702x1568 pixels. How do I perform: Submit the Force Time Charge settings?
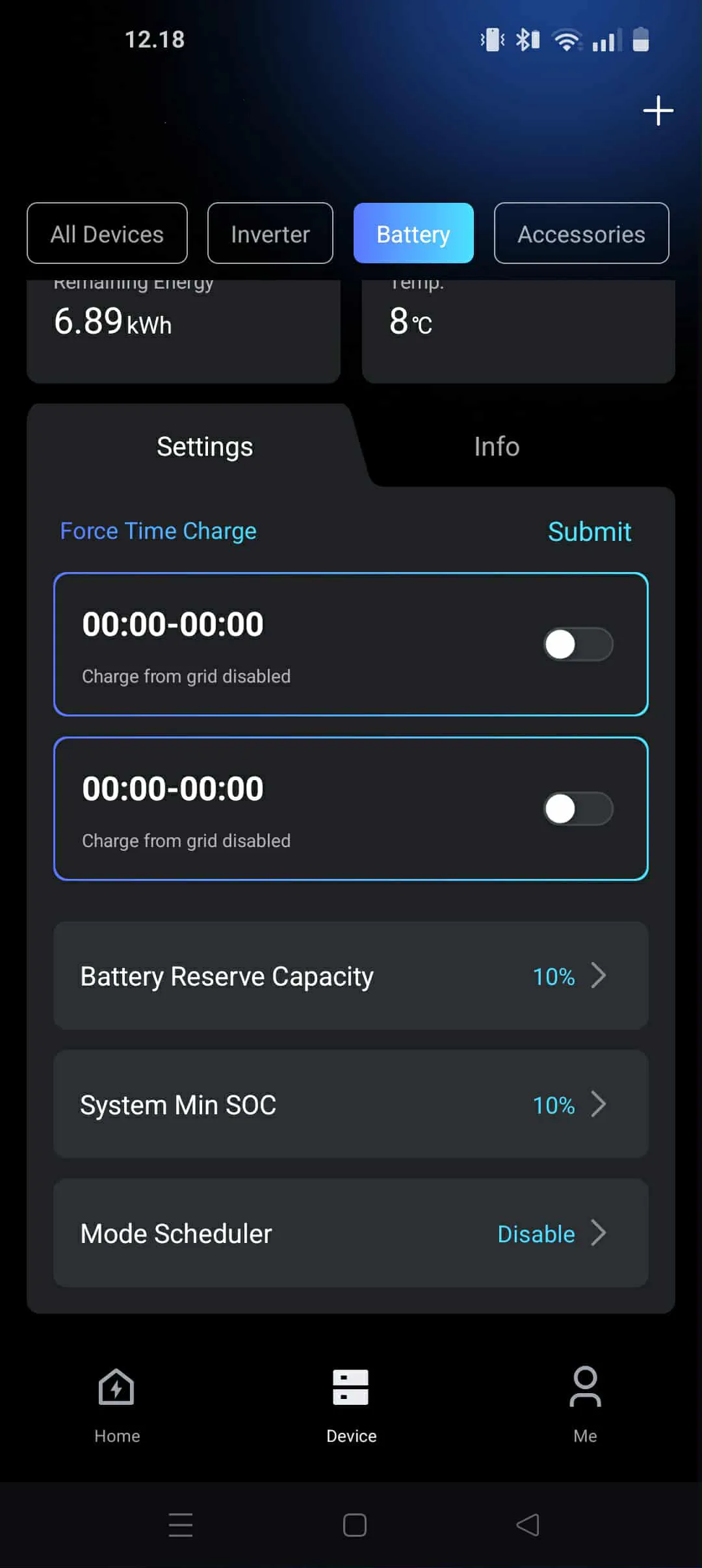(589, 532)
